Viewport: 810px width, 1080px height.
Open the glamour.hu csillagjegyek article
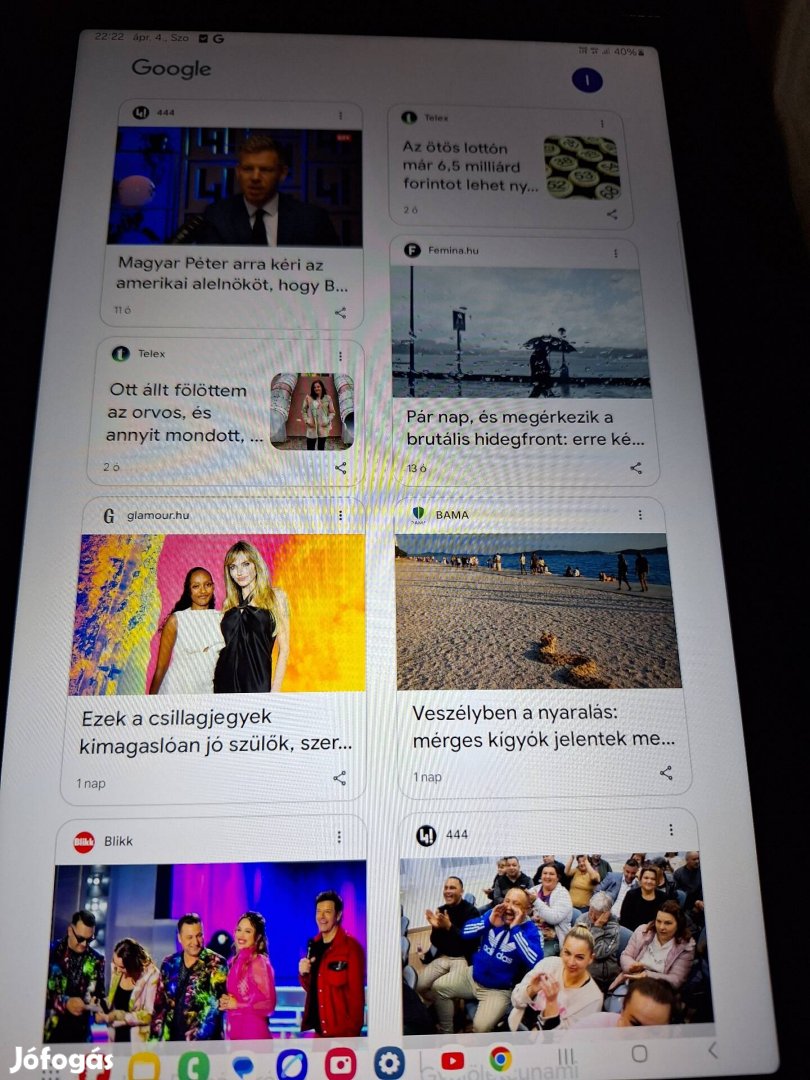[215, 731]
